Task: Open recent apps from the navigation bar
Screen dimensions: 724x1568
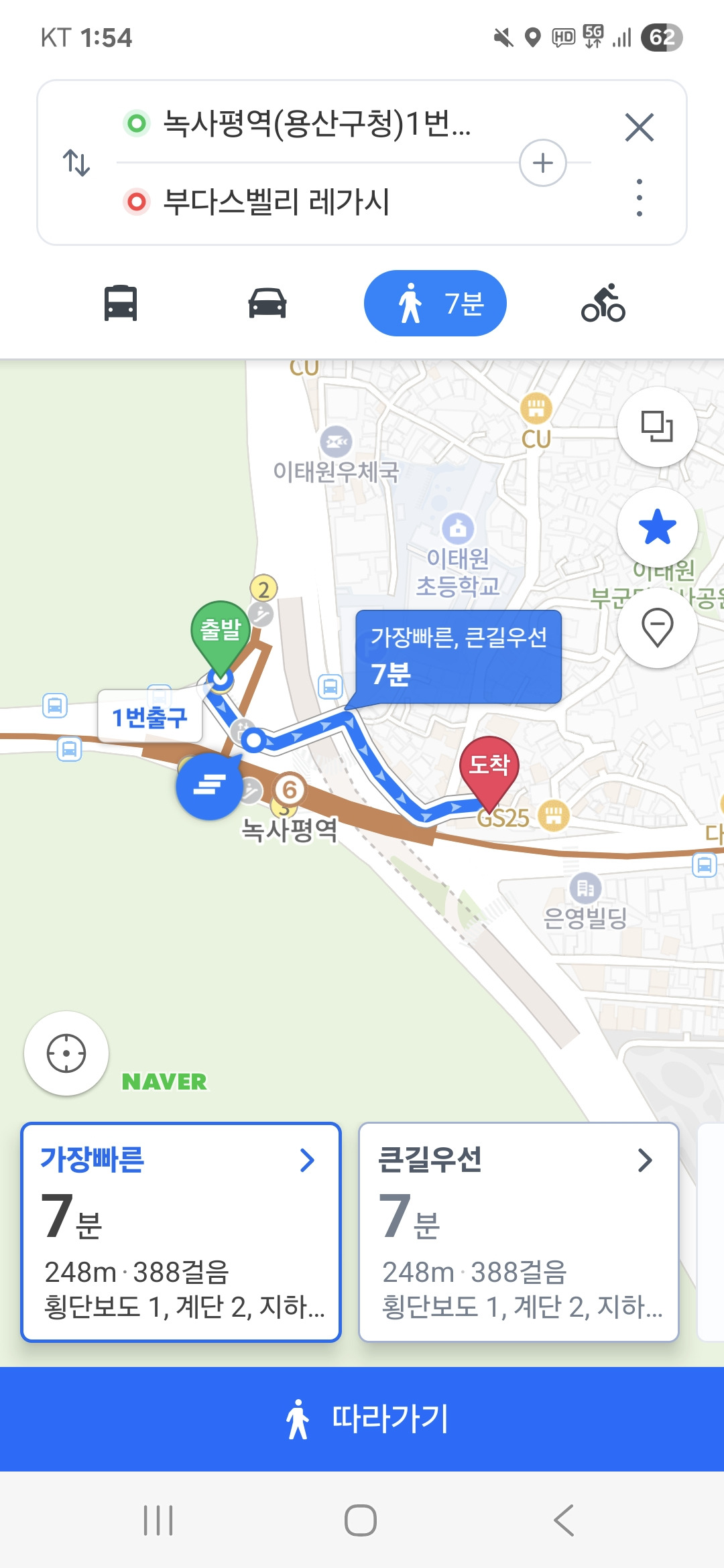Action: [159, 1520]
